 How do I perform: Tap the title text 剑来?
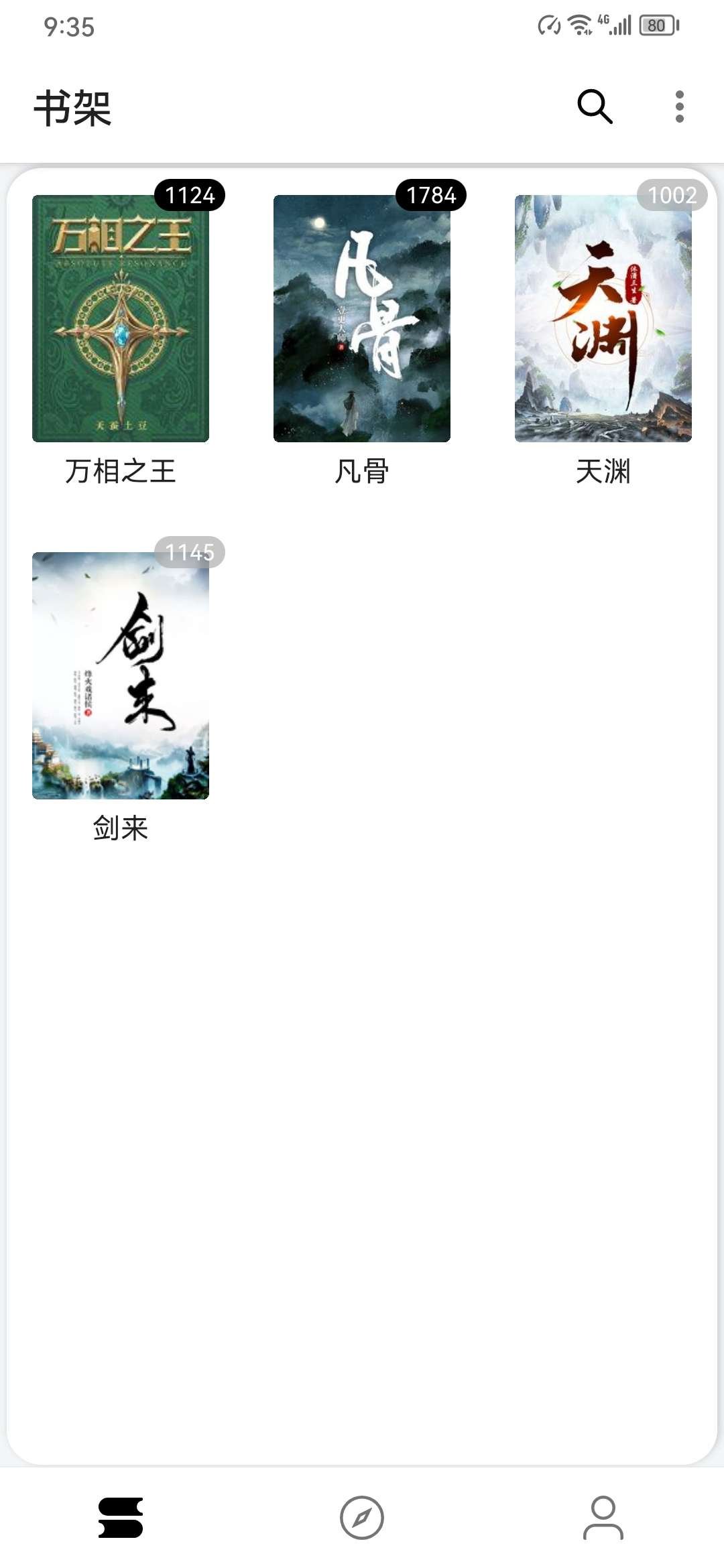119,830
